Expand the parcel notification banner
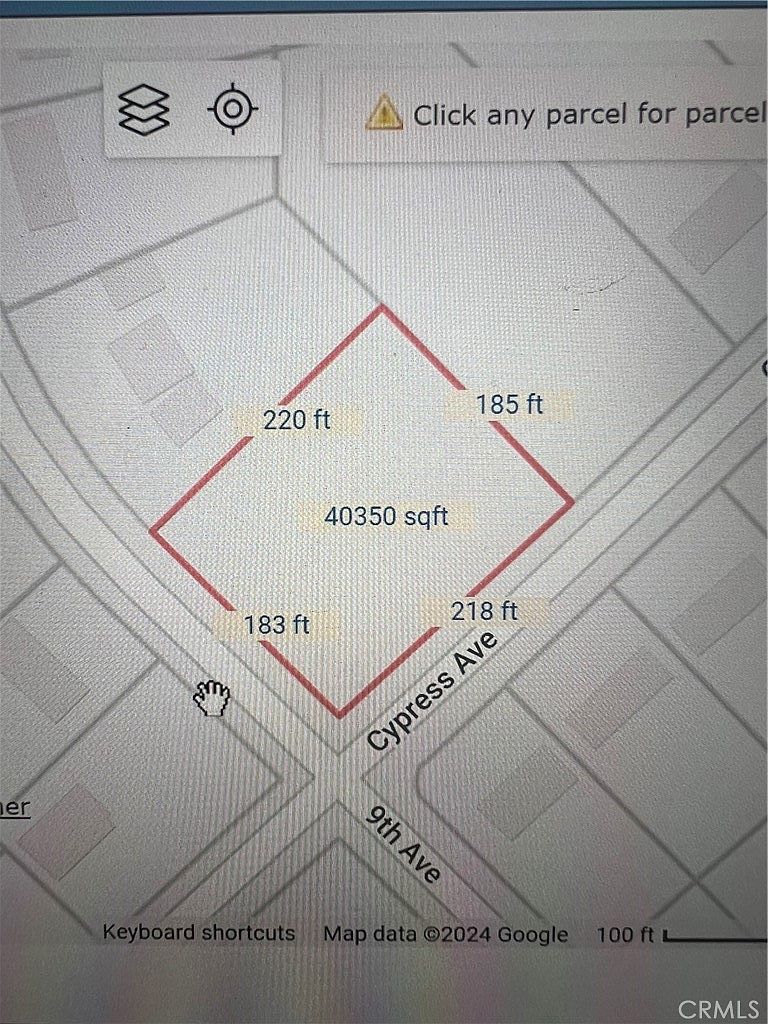The width and height of the screenshot is (768, 1024). click(x=560, y=113)
